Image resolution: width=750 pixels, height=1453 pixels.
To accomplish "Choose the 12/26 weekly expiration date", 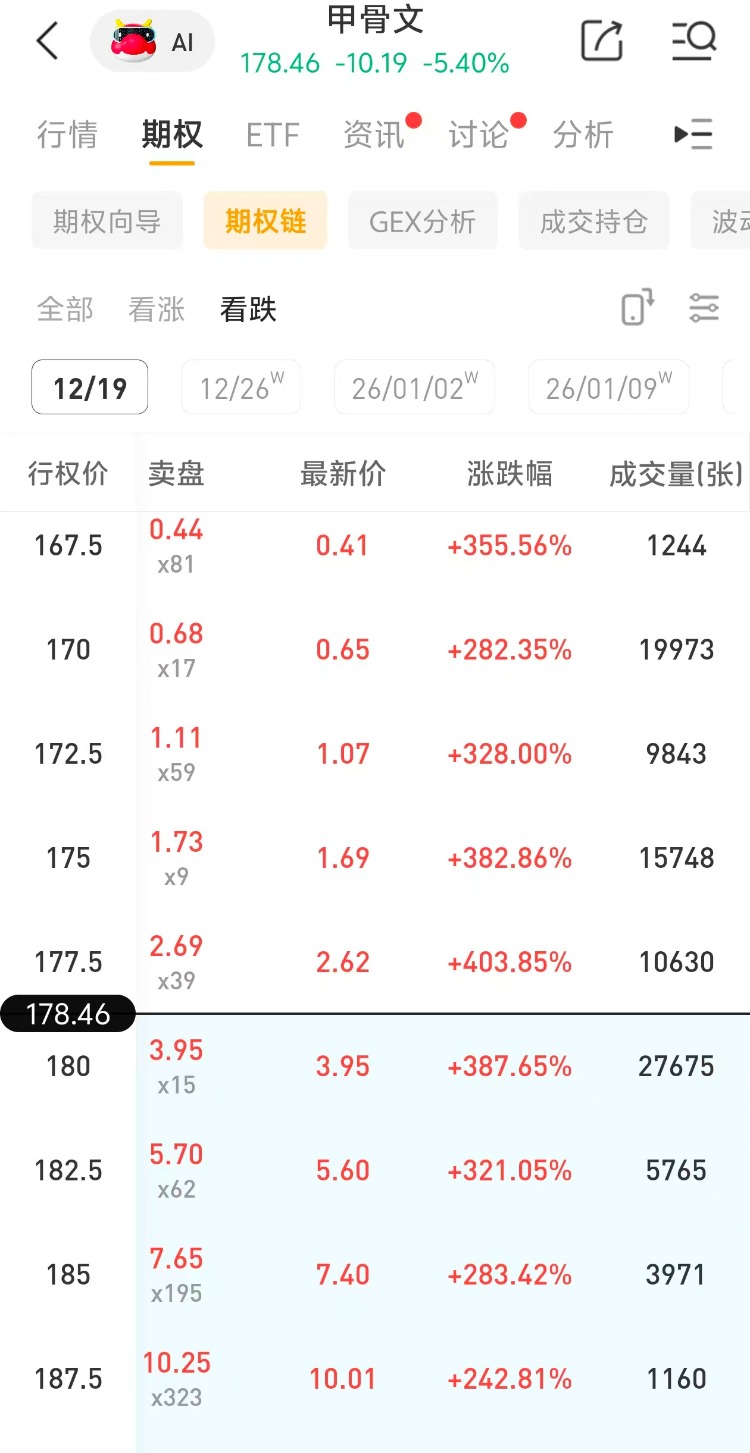I will [241, 388].
